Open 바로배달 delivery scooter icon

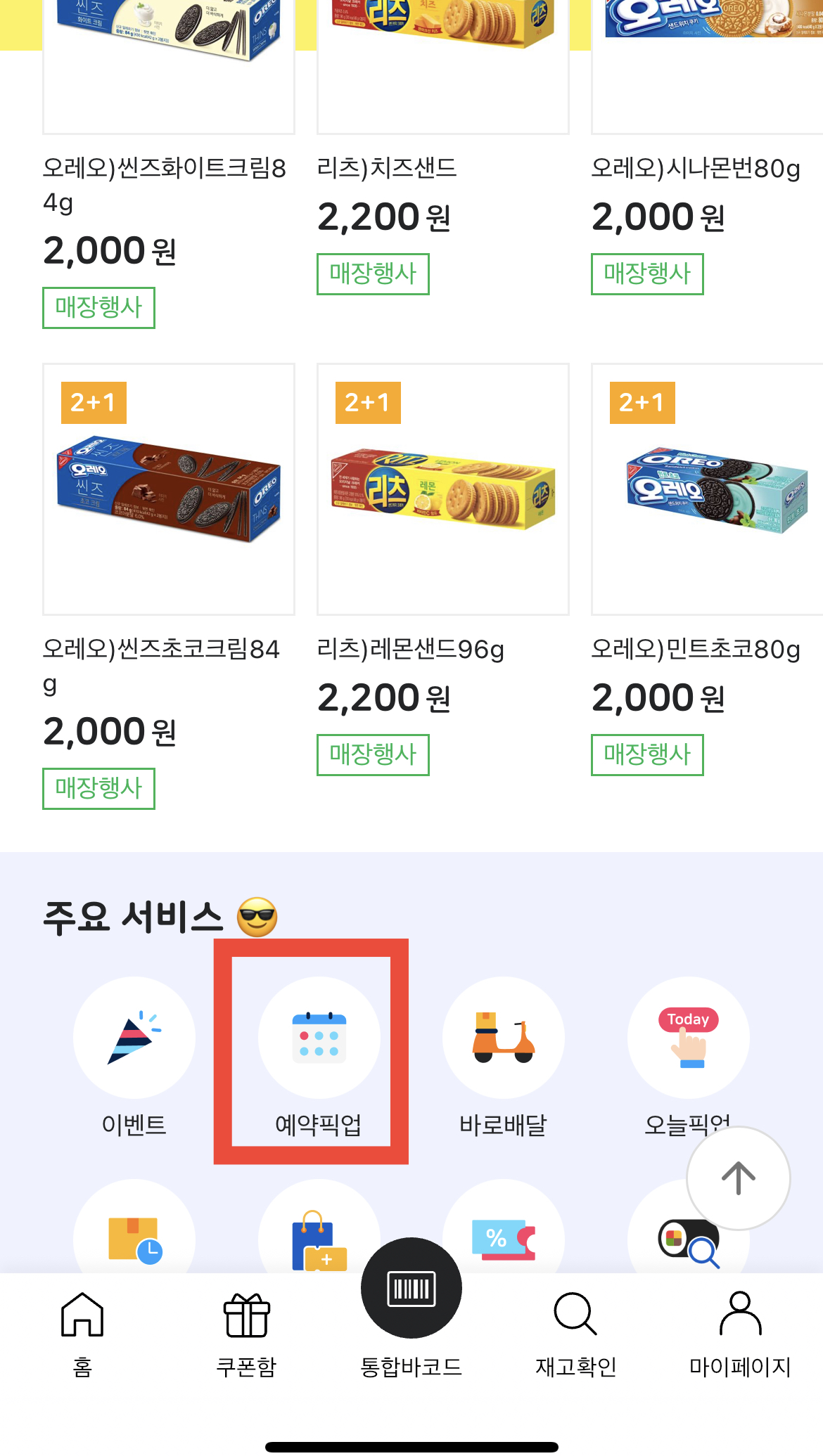coord(504,1039)
